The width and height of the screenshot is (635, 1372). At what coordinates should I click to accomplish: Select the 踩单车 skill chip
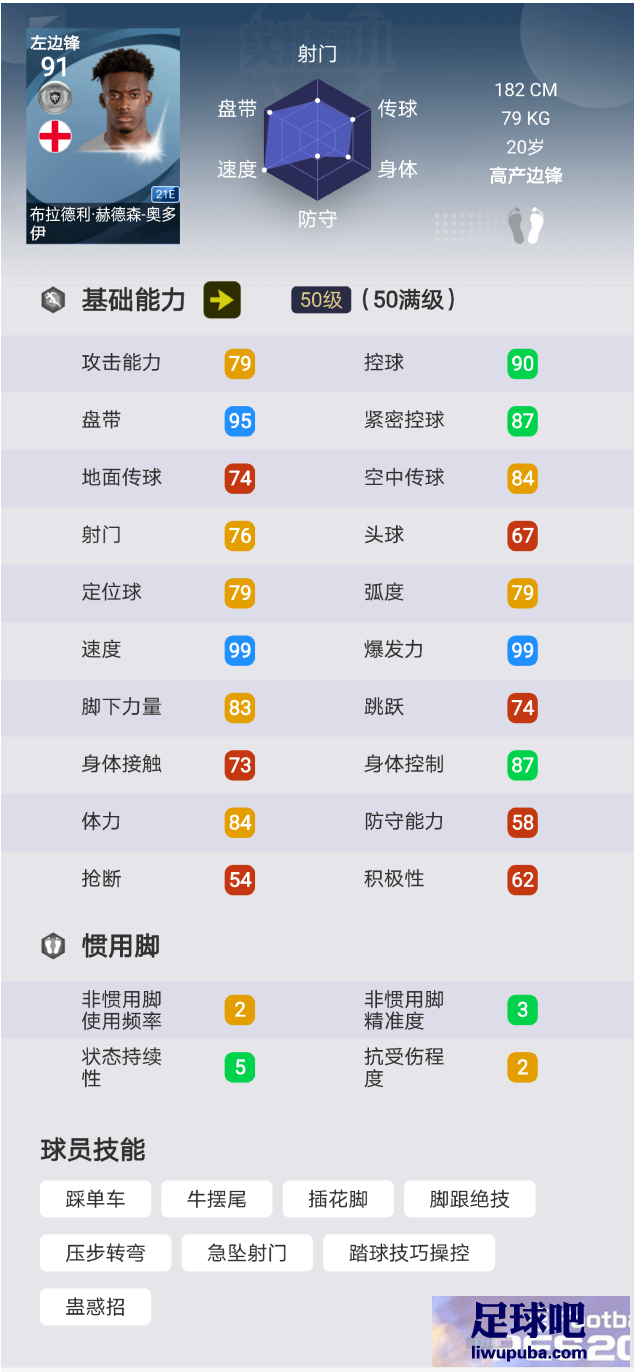(x=96, y=1199)
